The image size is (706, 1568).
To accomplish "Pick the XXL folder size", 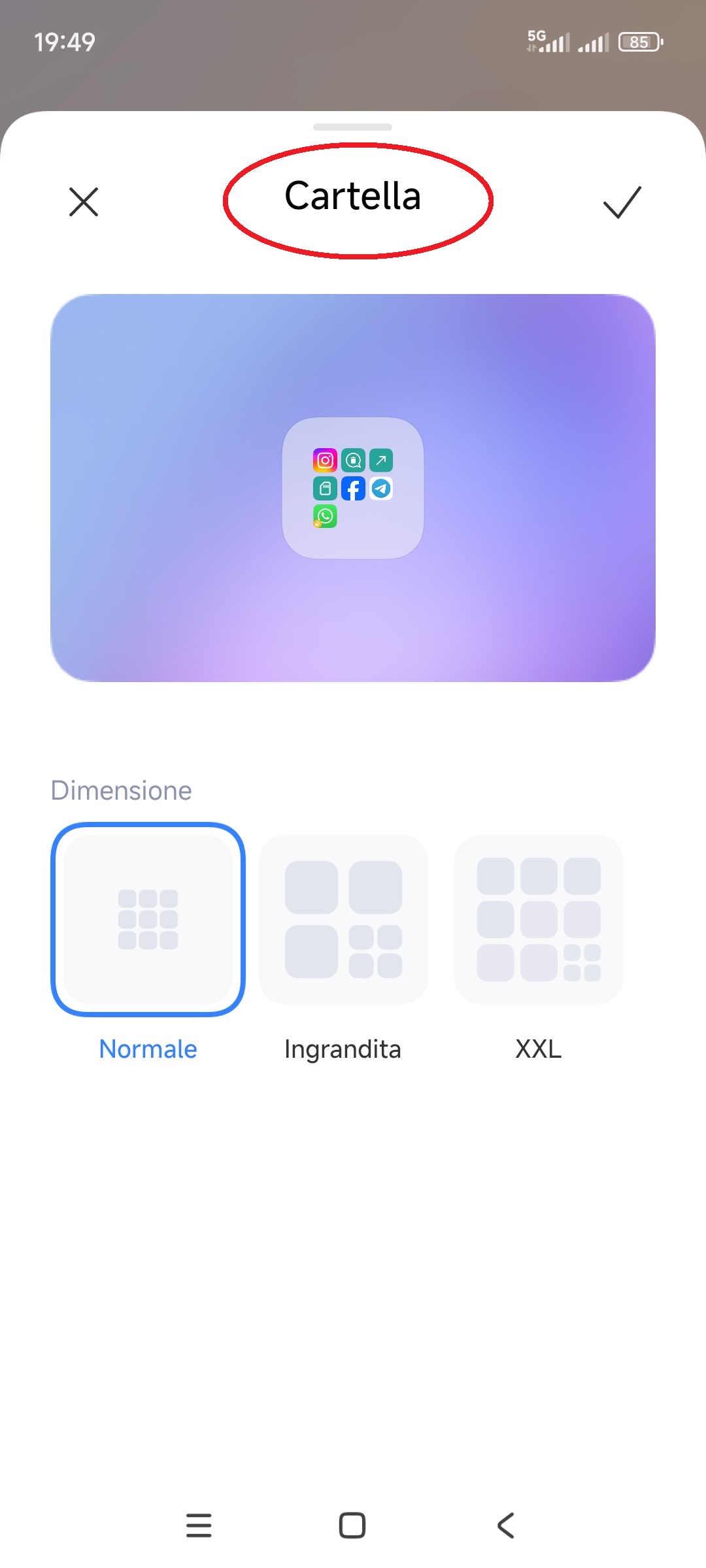I will pos(539,919).
